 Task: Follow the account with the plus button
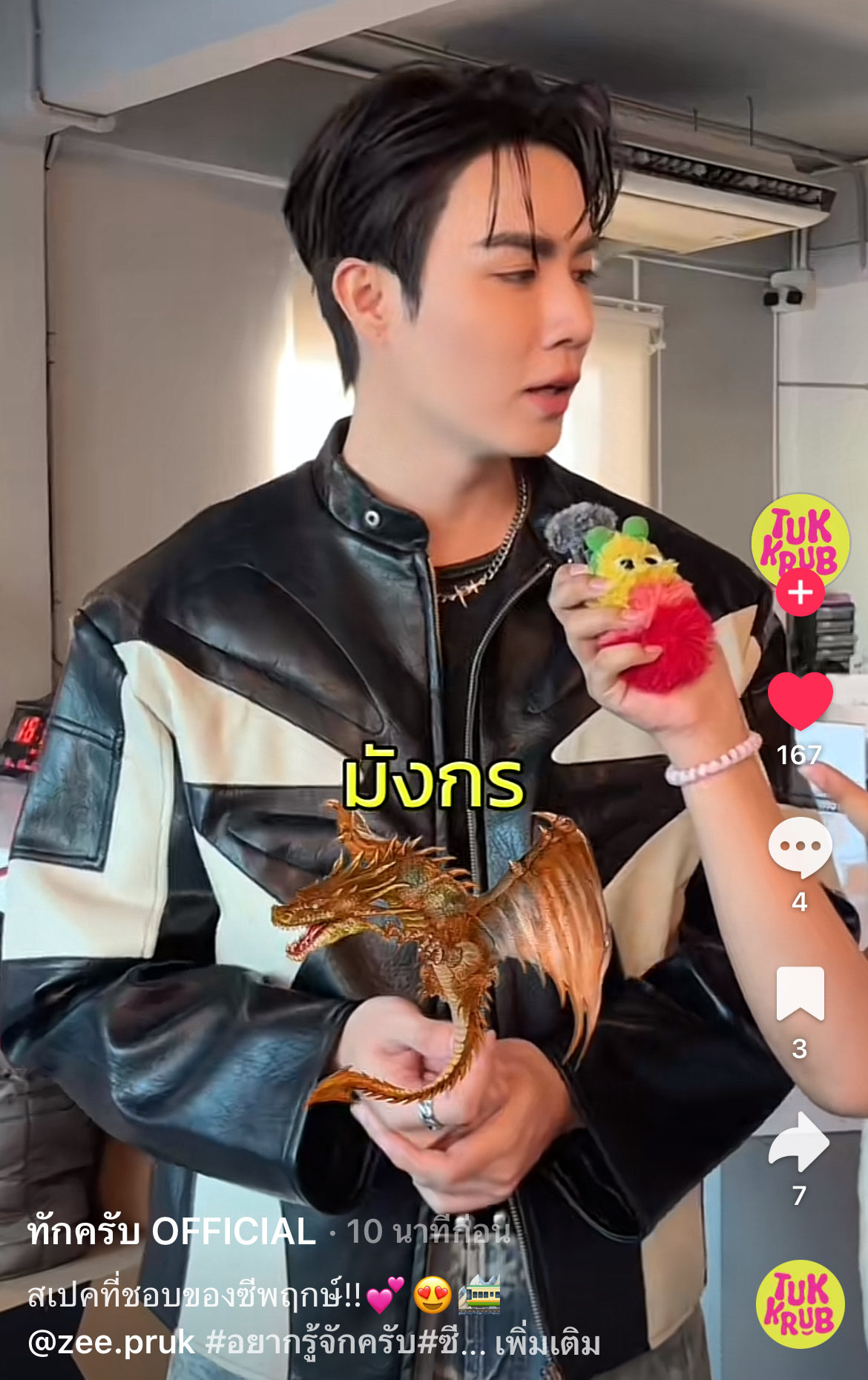pyautogui.click(x=800, y=594)
